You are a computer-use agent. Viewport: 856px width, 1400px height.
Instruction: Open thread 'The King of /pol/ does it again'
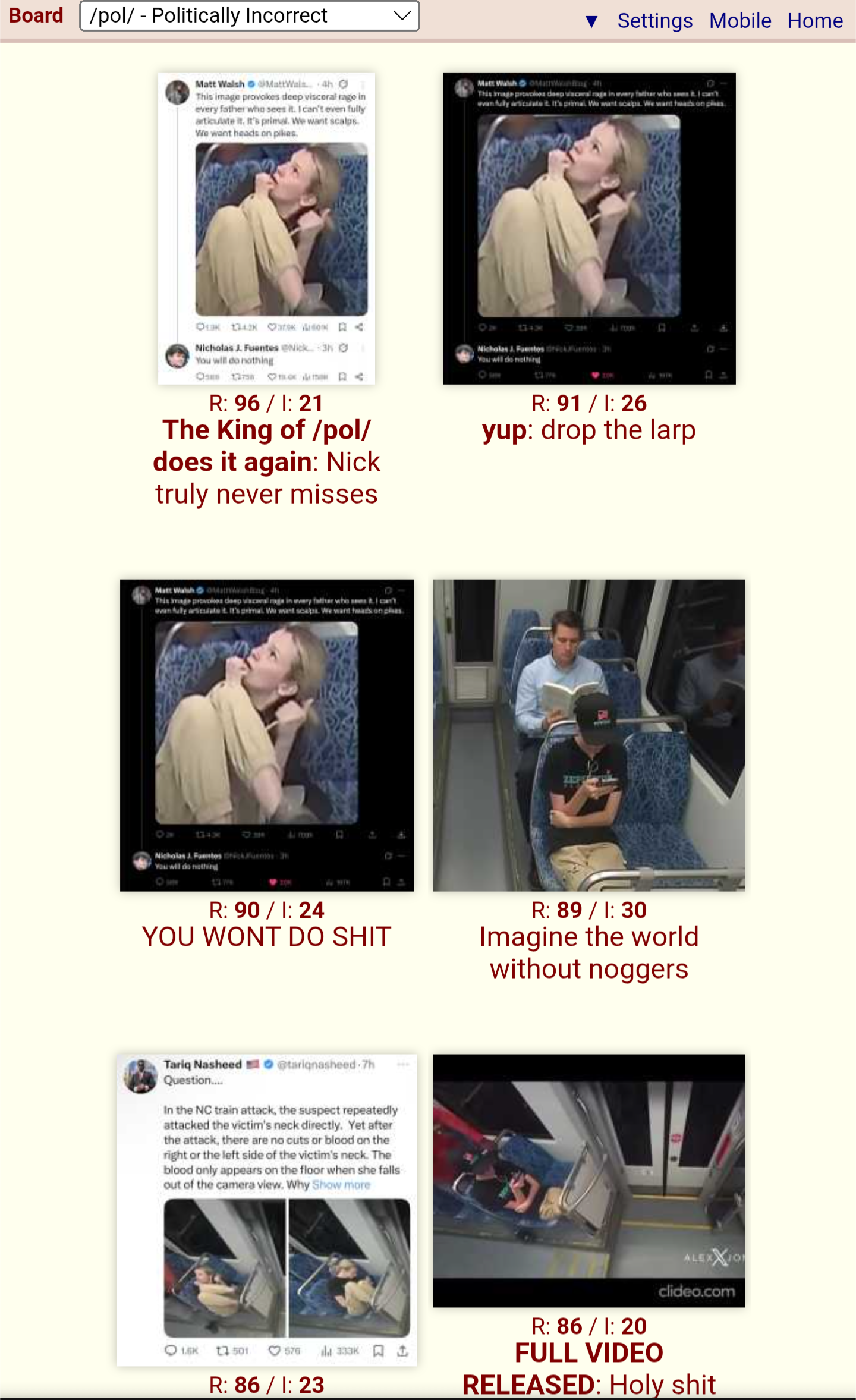[266, 228]
